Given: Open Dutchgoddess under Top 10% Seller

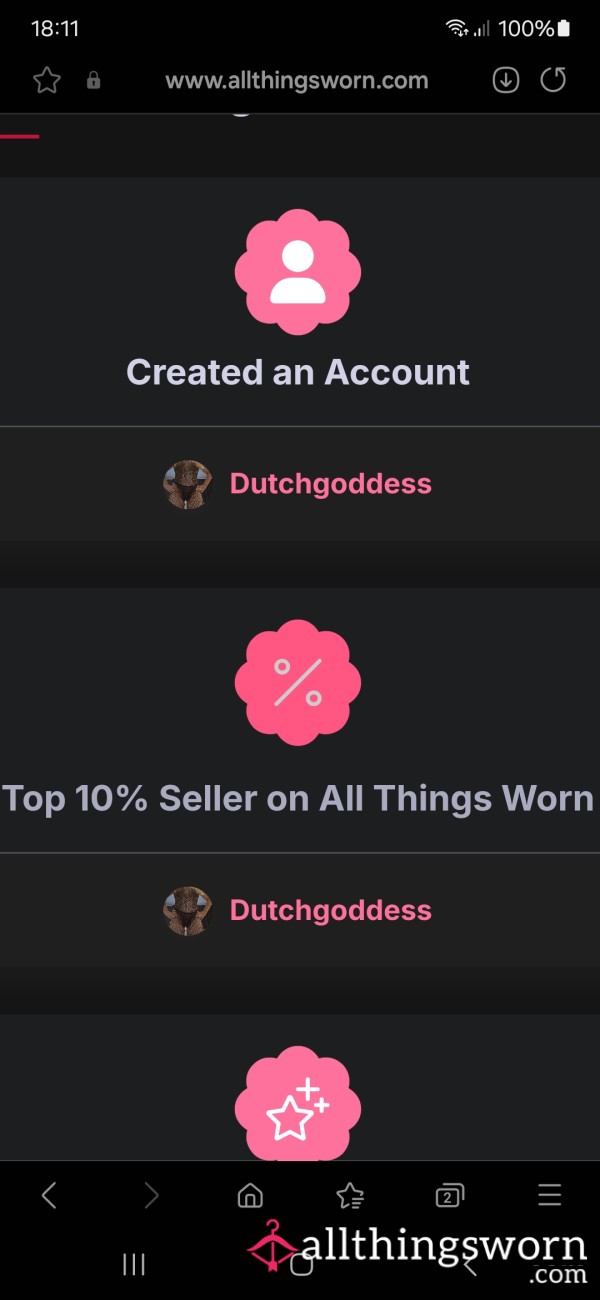Looking at the screenshot, I should coord(330,910).
